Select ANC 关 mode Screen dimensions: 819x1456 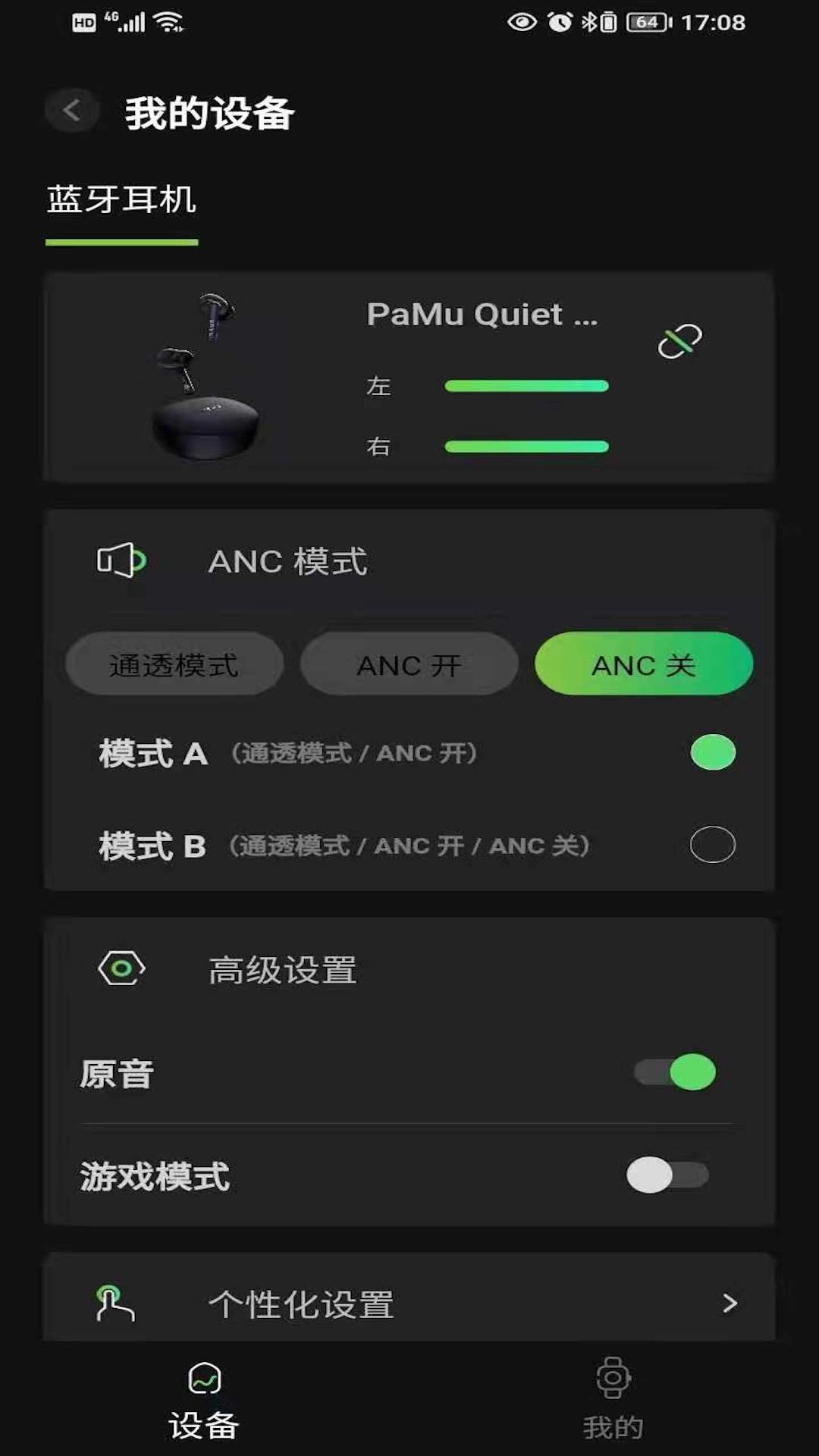(x=643, y=664)
